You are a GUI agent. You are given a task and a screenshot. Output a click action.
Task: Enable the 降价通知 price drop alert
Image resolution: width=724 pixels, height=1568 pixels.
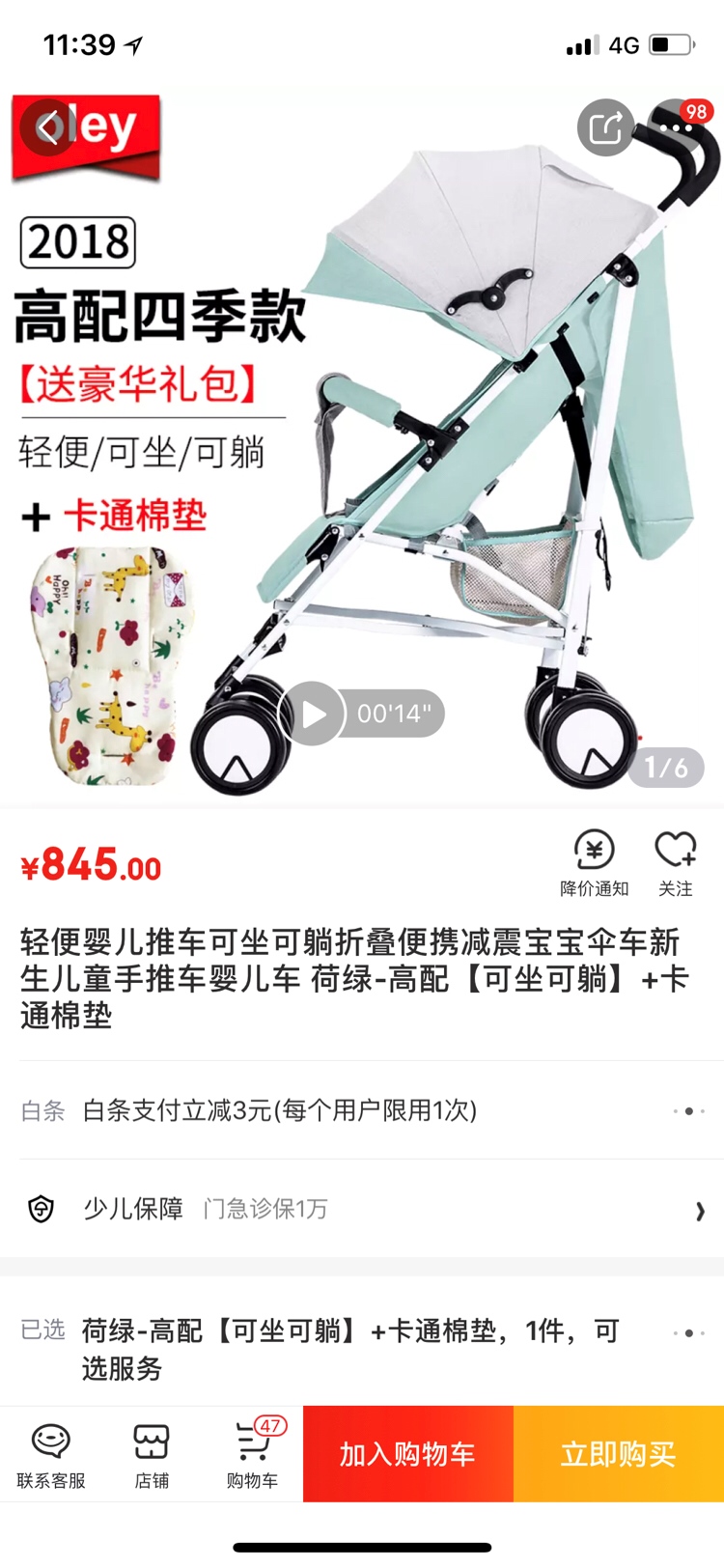(x=594, y=862)
